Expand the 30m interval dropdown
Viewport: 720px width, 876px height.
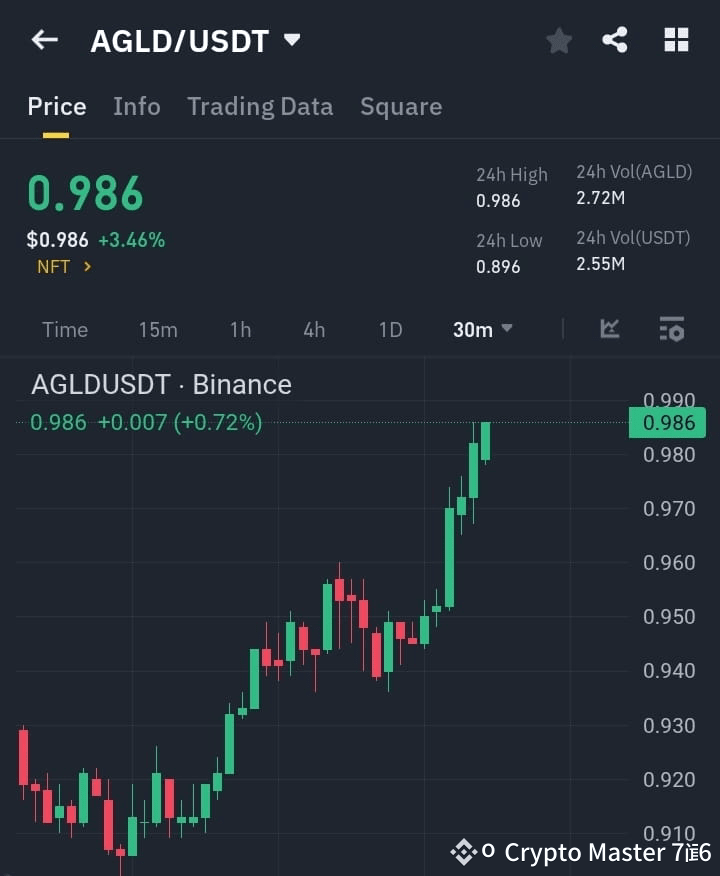[x=482, y=329]
